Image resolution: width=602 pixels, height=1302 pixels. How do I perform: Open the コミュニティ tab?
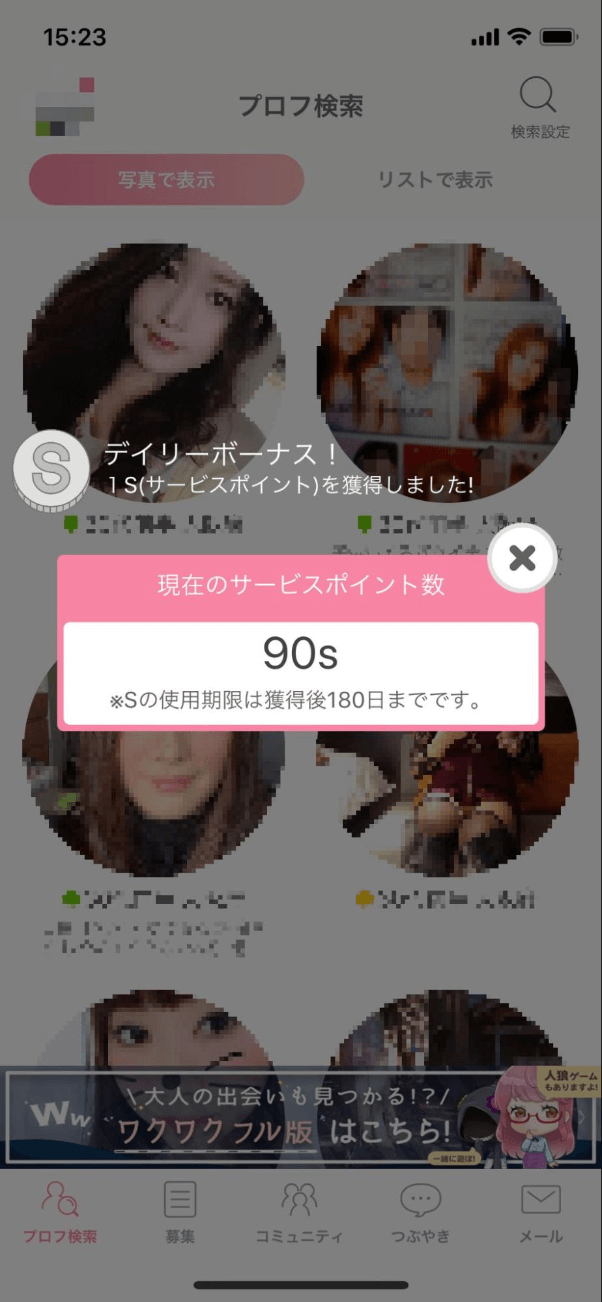299,1212
